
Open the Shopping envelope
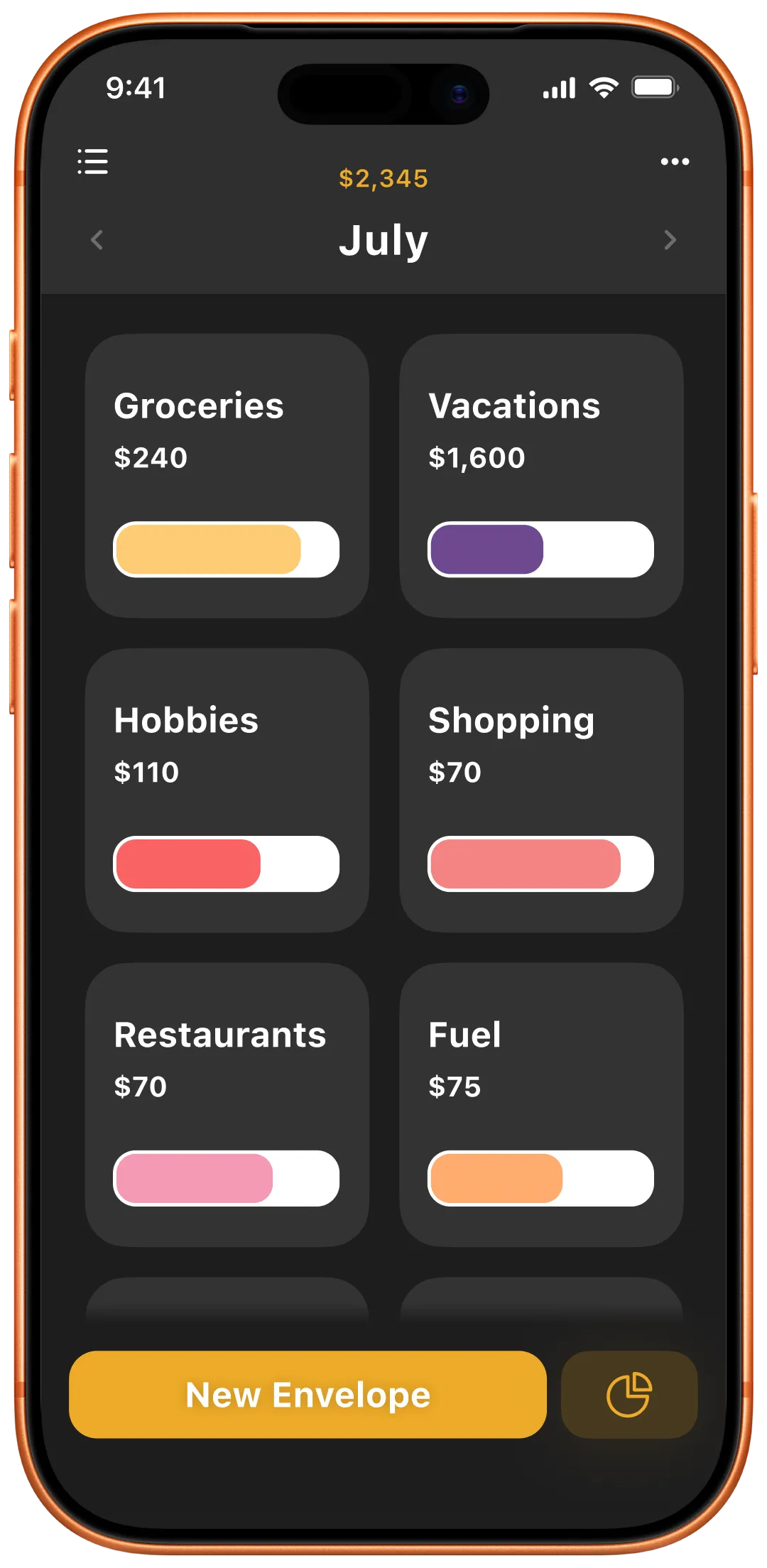pyautogui.click(x=541, y=790)
